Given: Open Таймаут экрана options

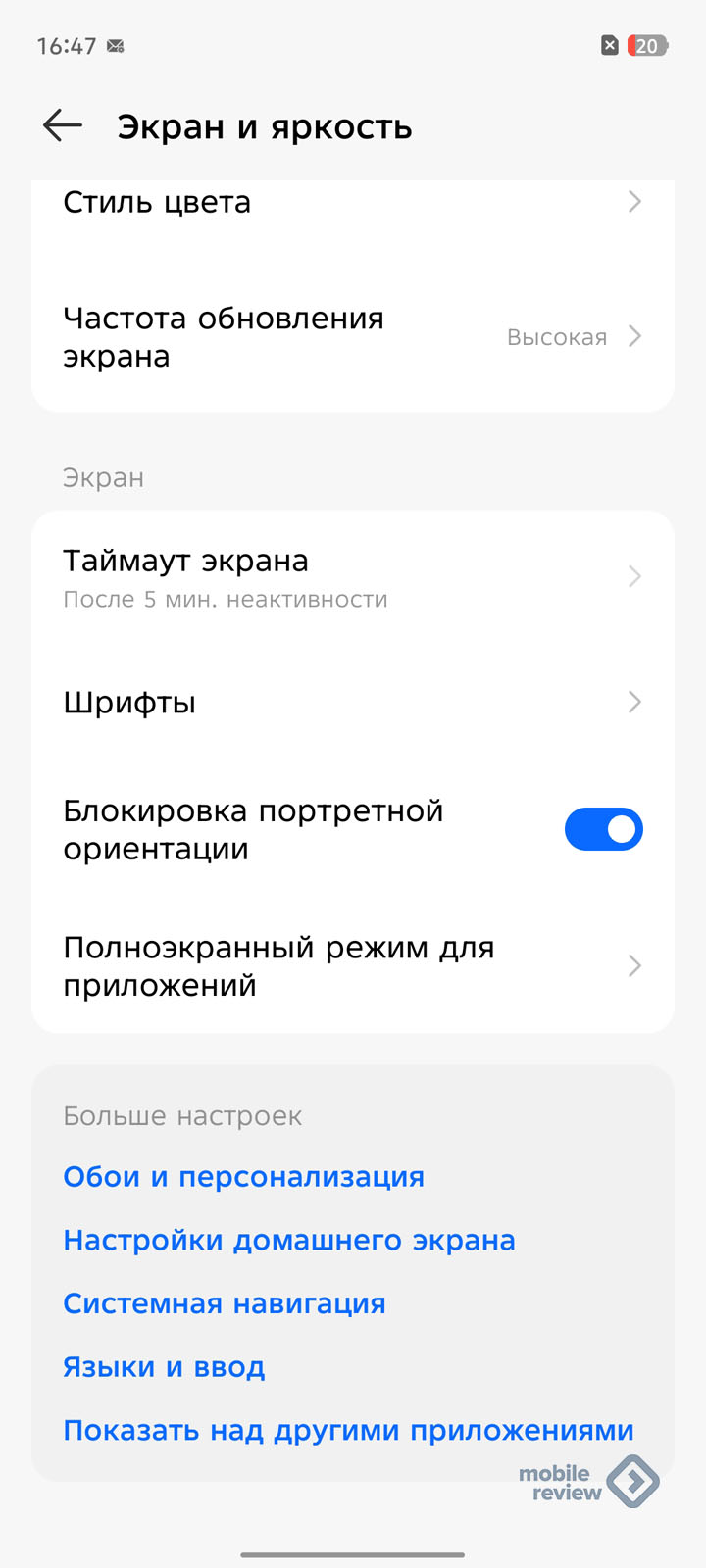Looking at the screenshot, I should (353, 577).
